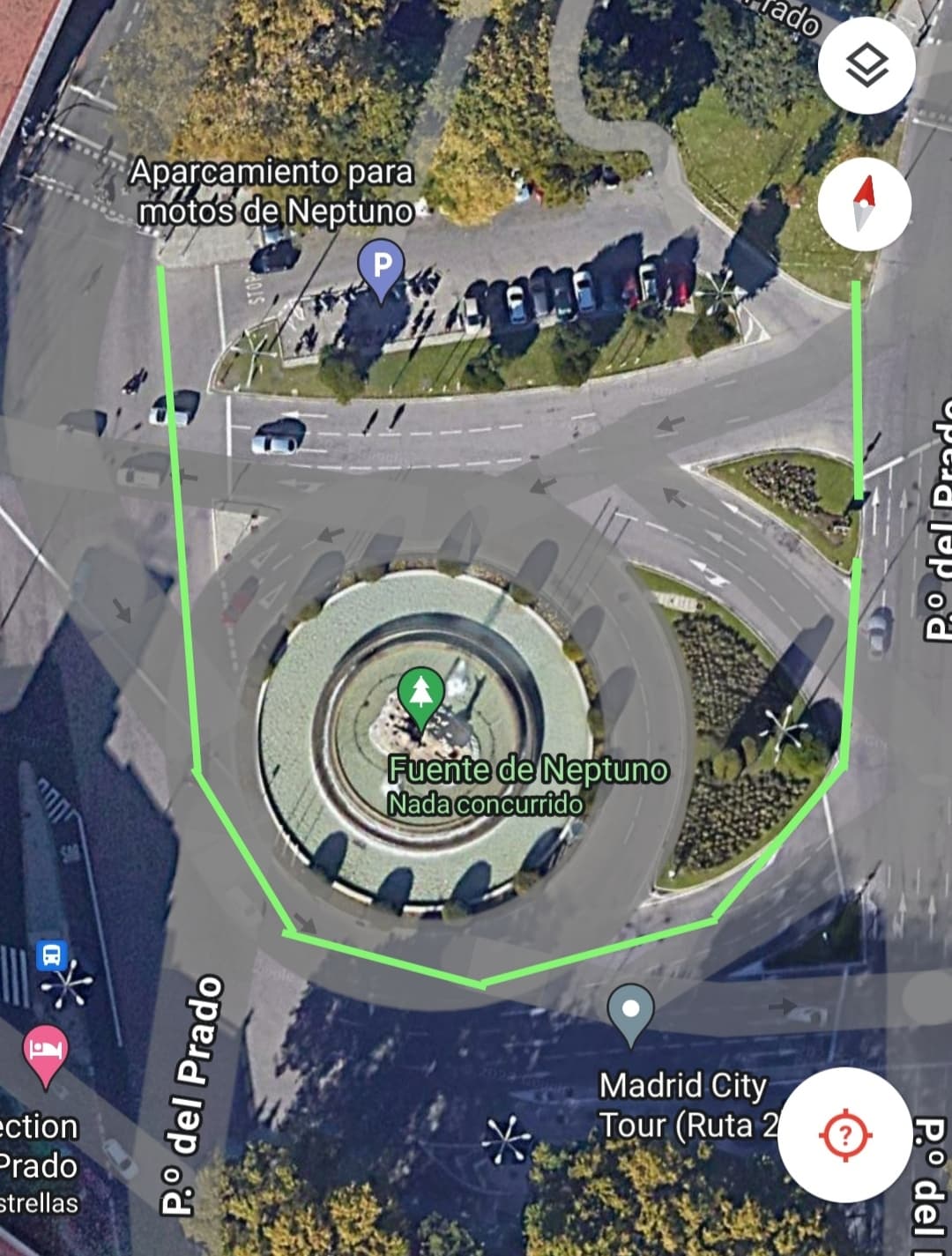Tap the compass to reset north
Screen dimensions: 952x1256
coord(864,204)
